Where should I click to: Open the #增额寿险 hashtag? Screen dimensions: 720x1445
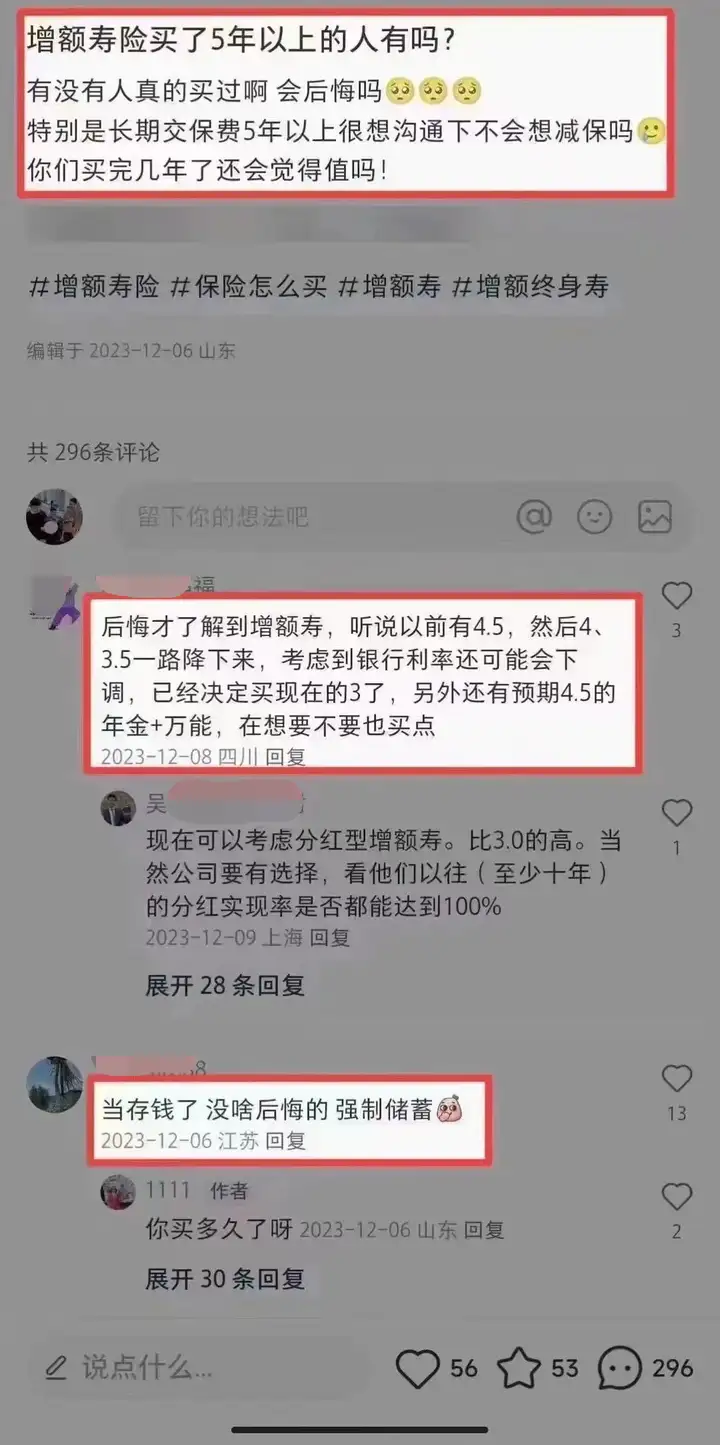coord(94,288)
